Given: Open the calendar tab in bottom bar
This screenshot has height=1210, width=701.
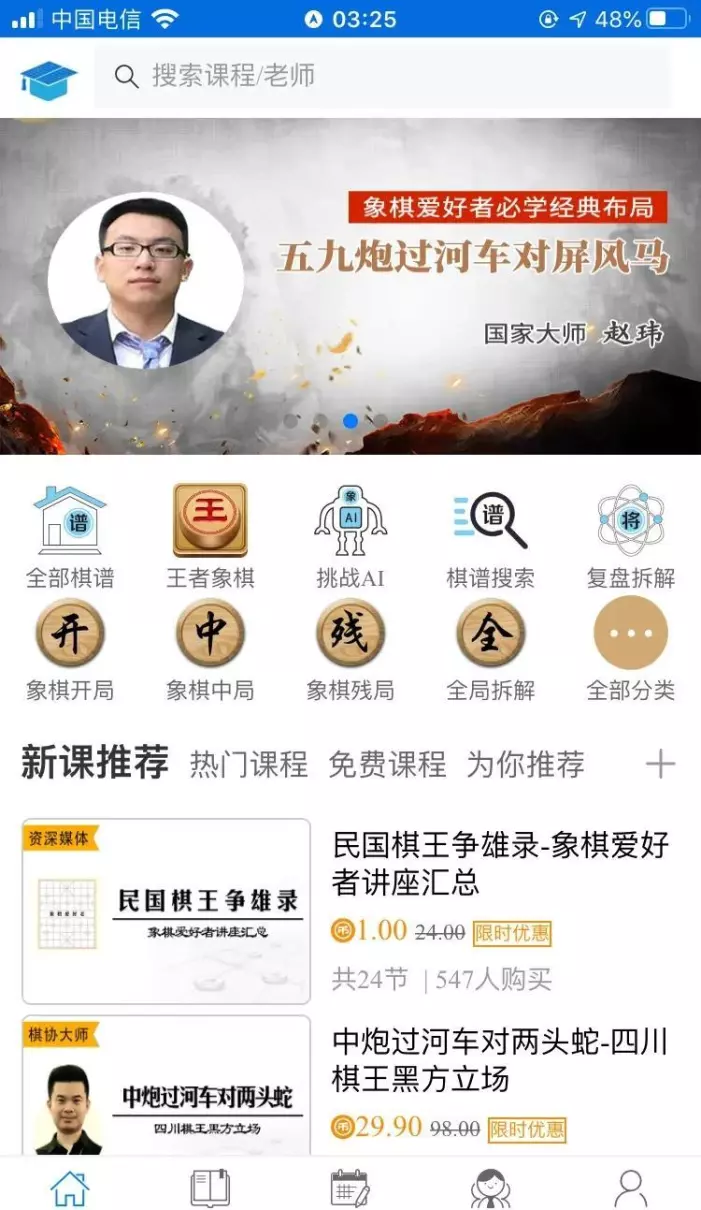Looking at the screenshot, I should click(x=350, y=1187).
